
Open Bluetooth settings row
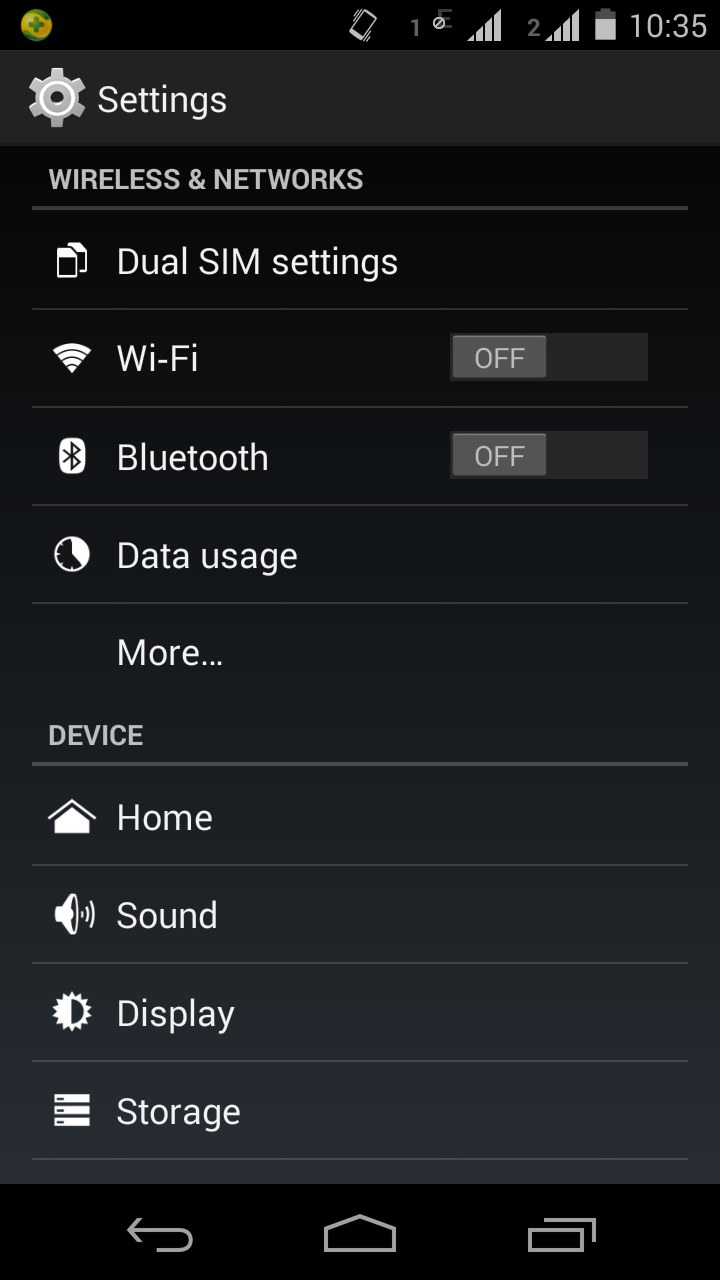(x=200, y=457)
